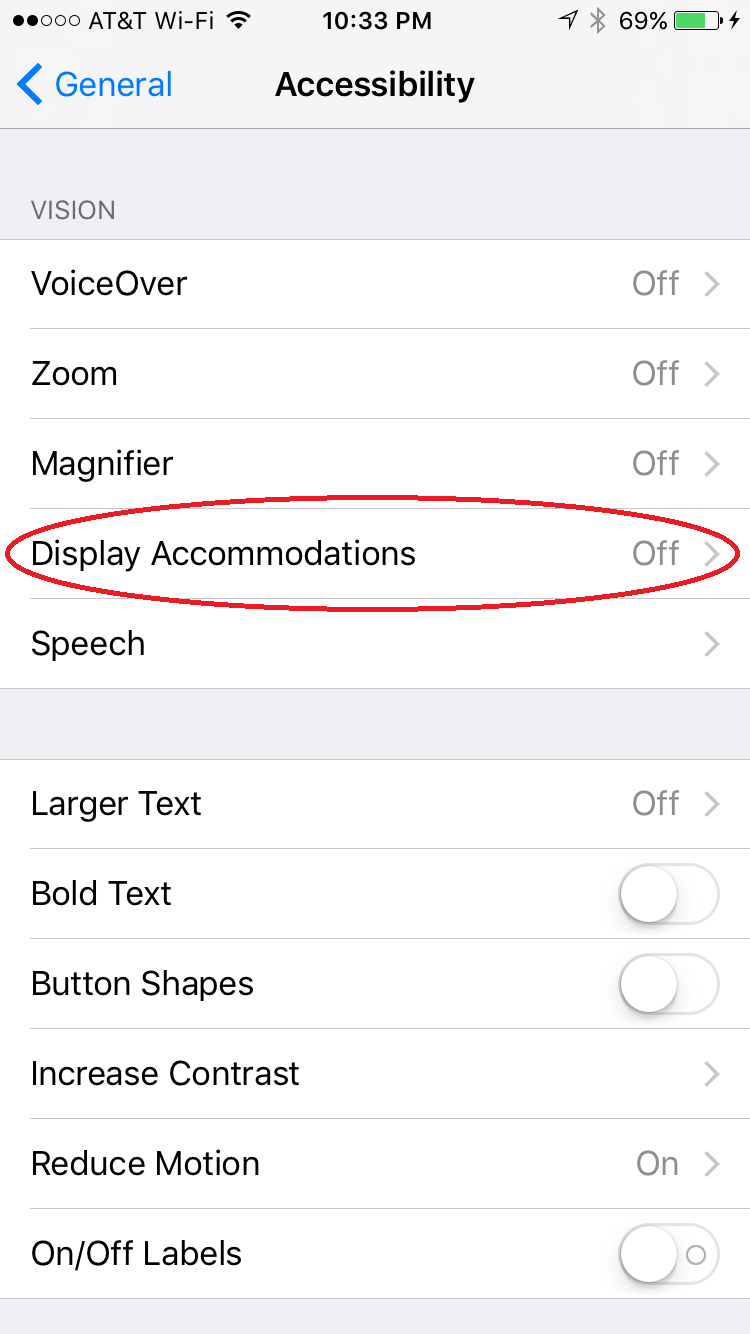Open Larger Text settings

coord(375,803)
